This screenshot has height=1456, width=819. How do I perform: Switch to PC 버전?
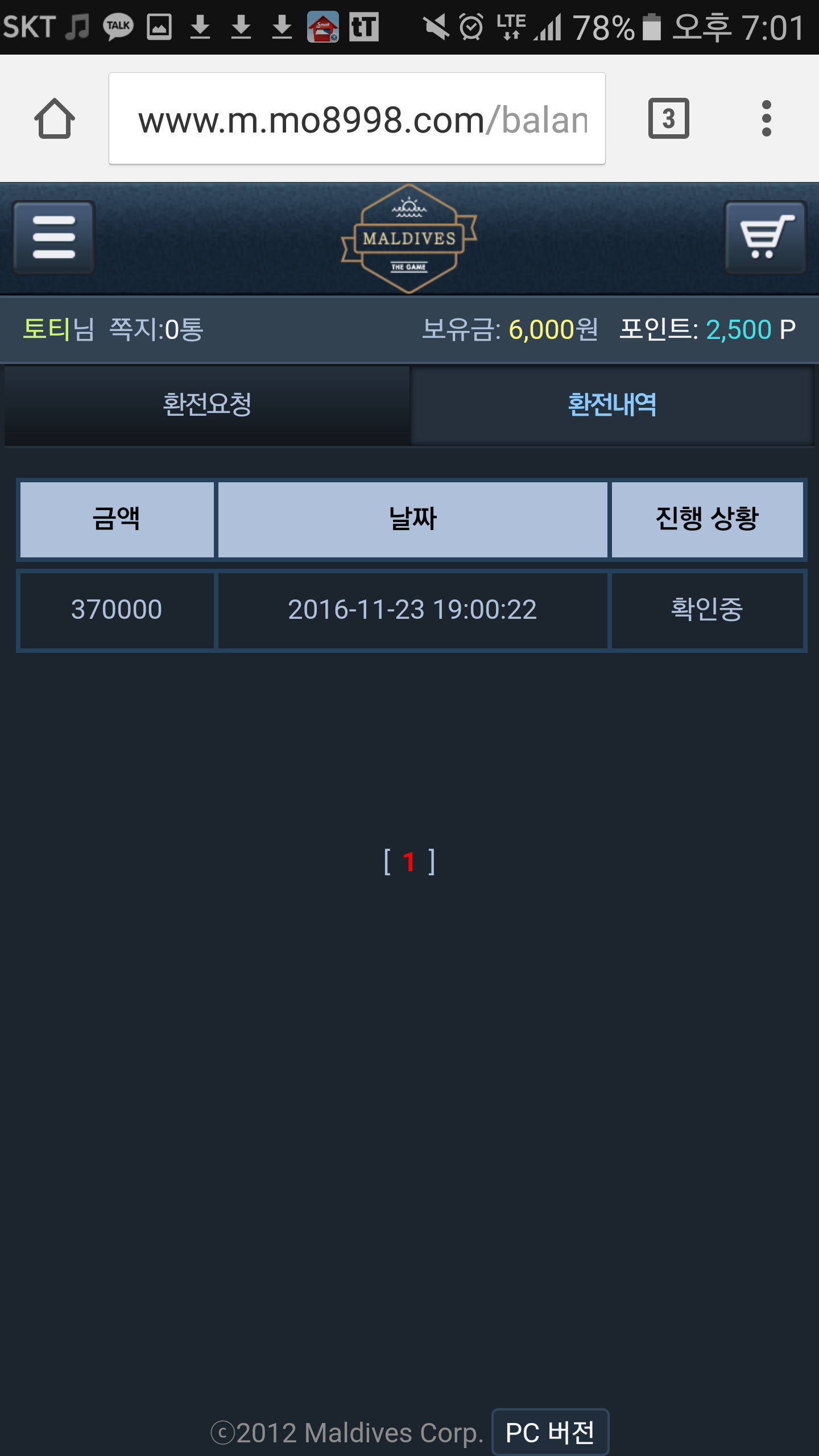[x=550, y=1432]
